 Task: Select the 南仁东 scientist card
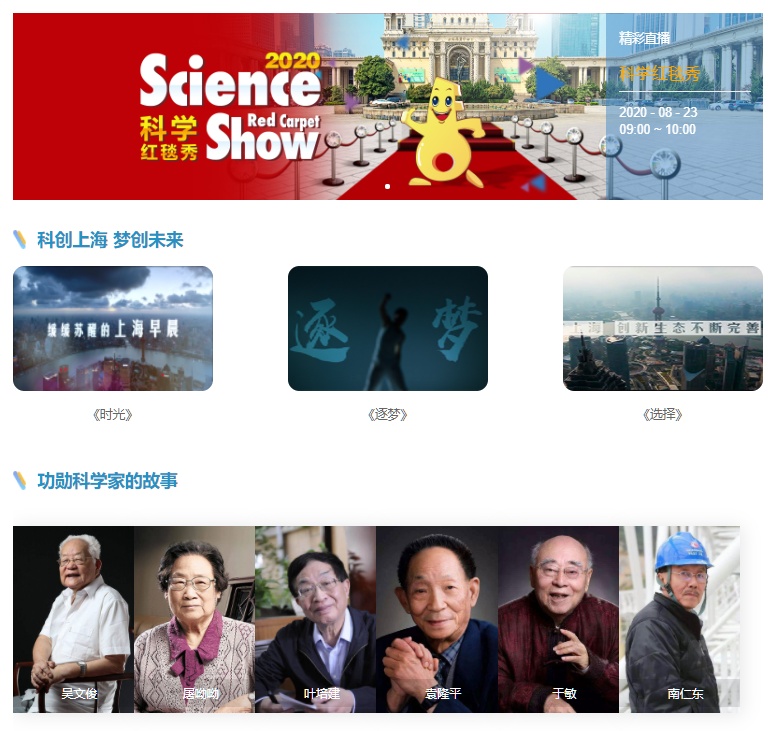679,618
